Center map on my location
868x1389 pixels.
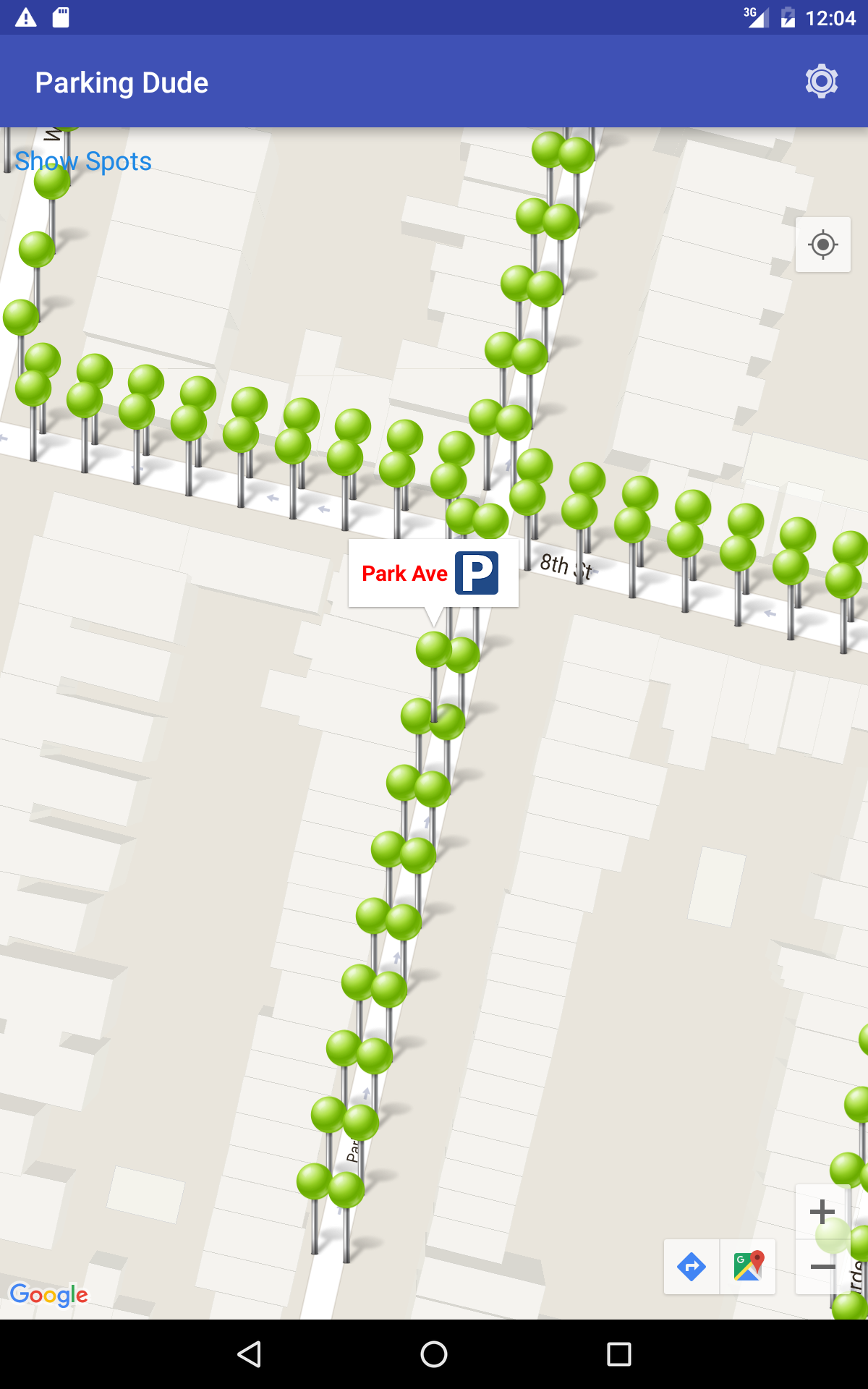(822, 245)
